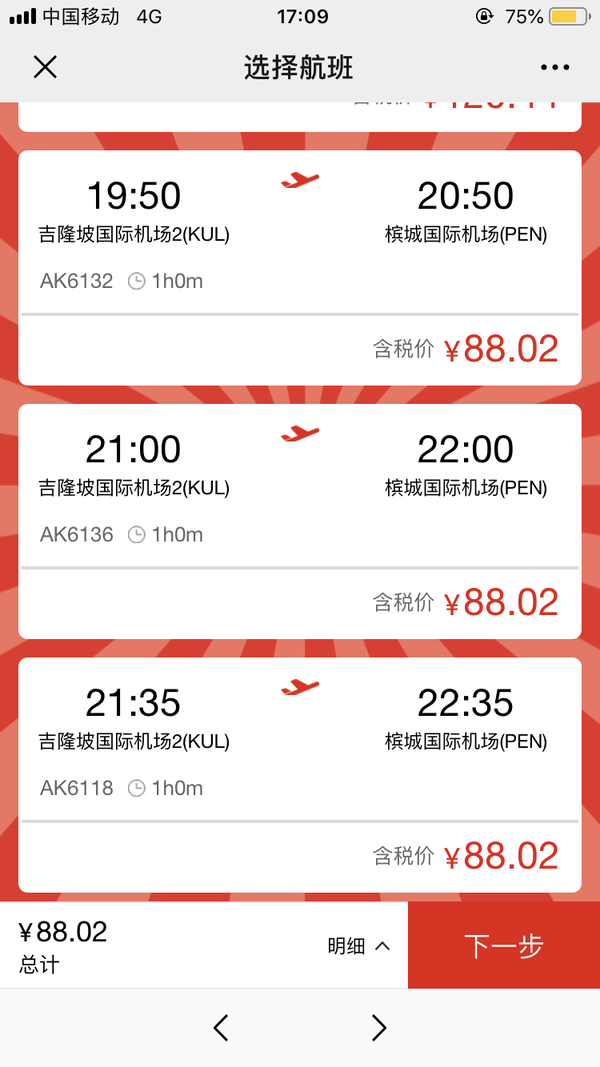Open the three-dot more options menu
This screenshot has width=600, height=1067.
click(x=554, y=67)
